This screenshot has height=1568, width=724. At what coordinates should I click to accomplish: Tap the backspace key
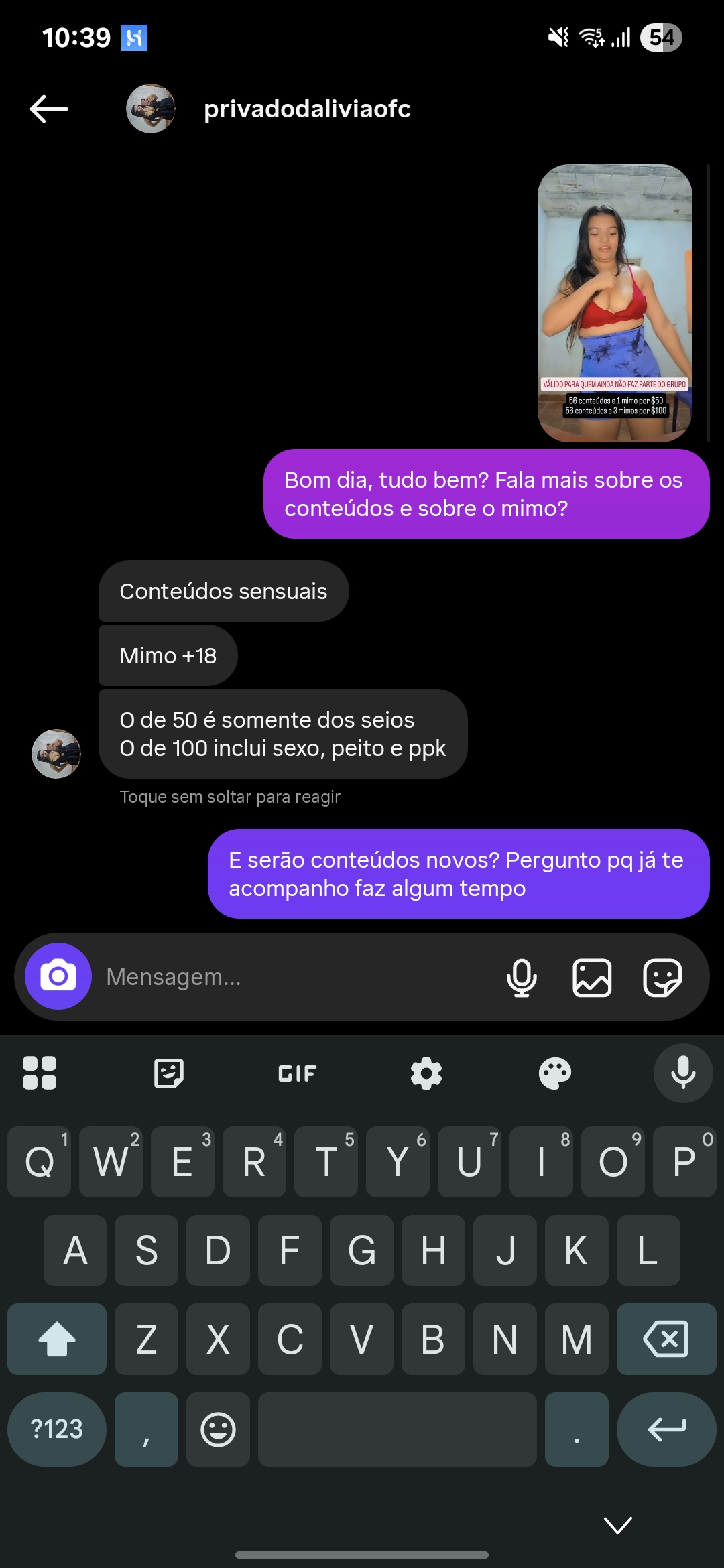666,1339
